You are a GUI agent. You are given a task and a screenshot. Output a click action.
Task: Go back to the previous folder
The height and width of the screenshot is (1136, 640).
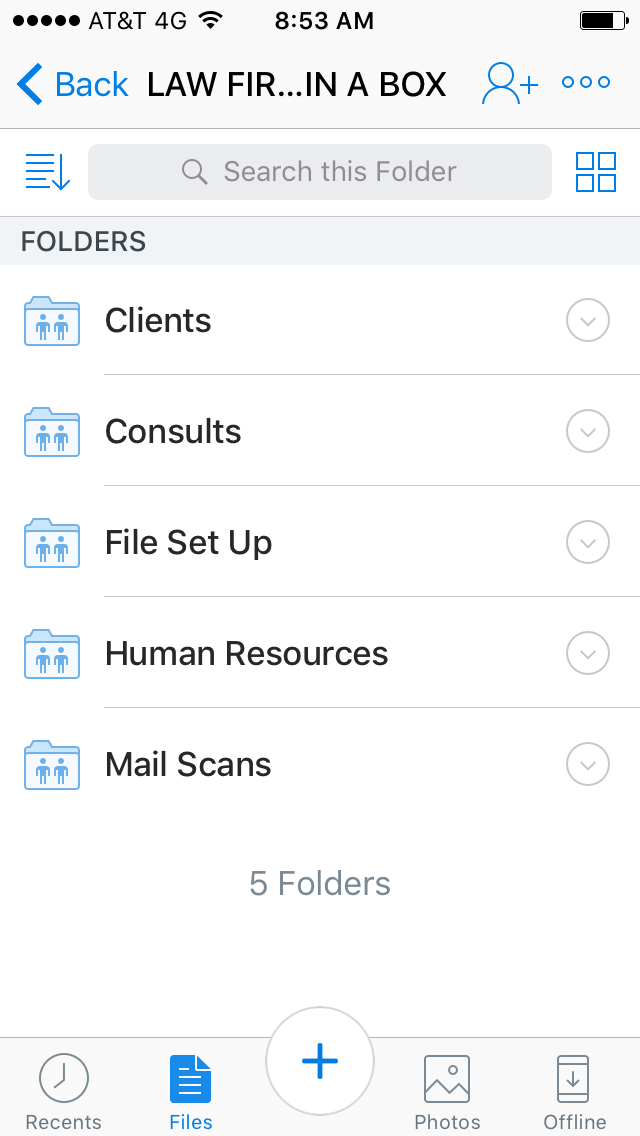click(x=72, y=84)
